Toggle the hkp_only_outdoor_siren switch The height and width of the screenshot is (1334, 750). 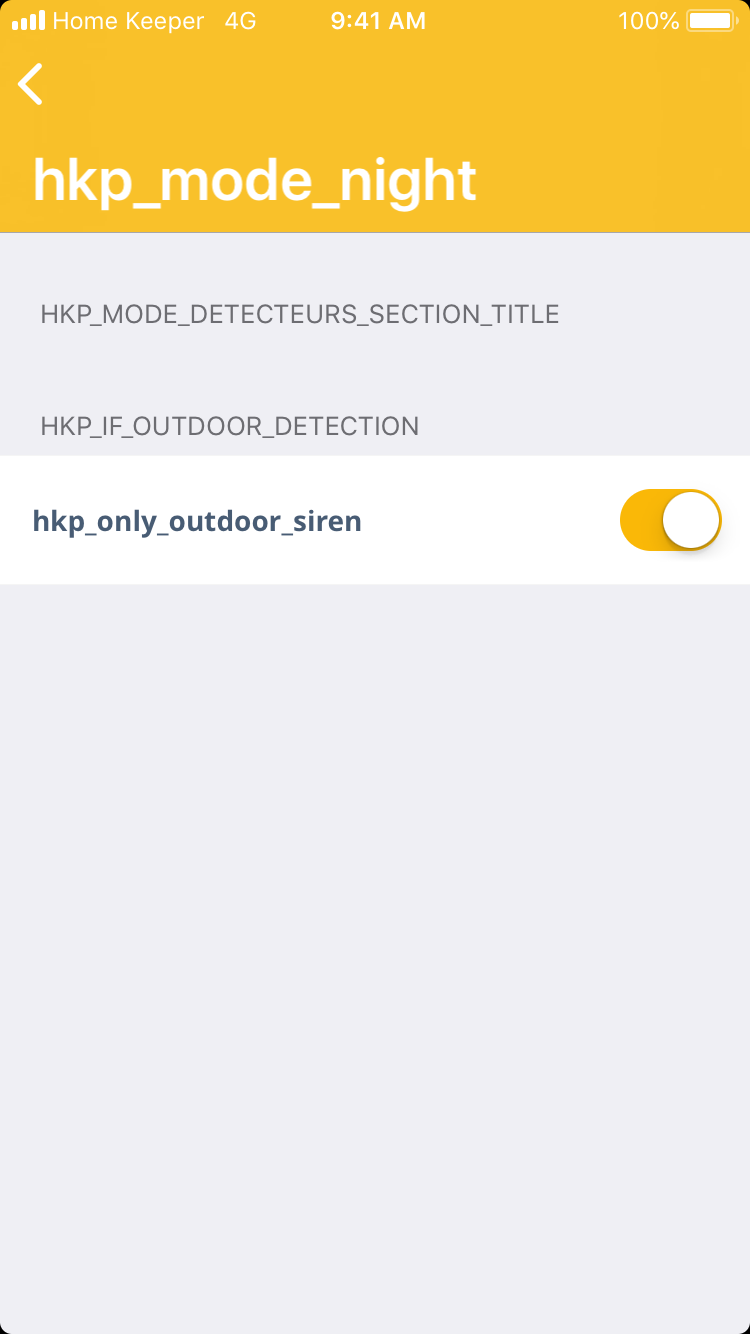[670, 520]
